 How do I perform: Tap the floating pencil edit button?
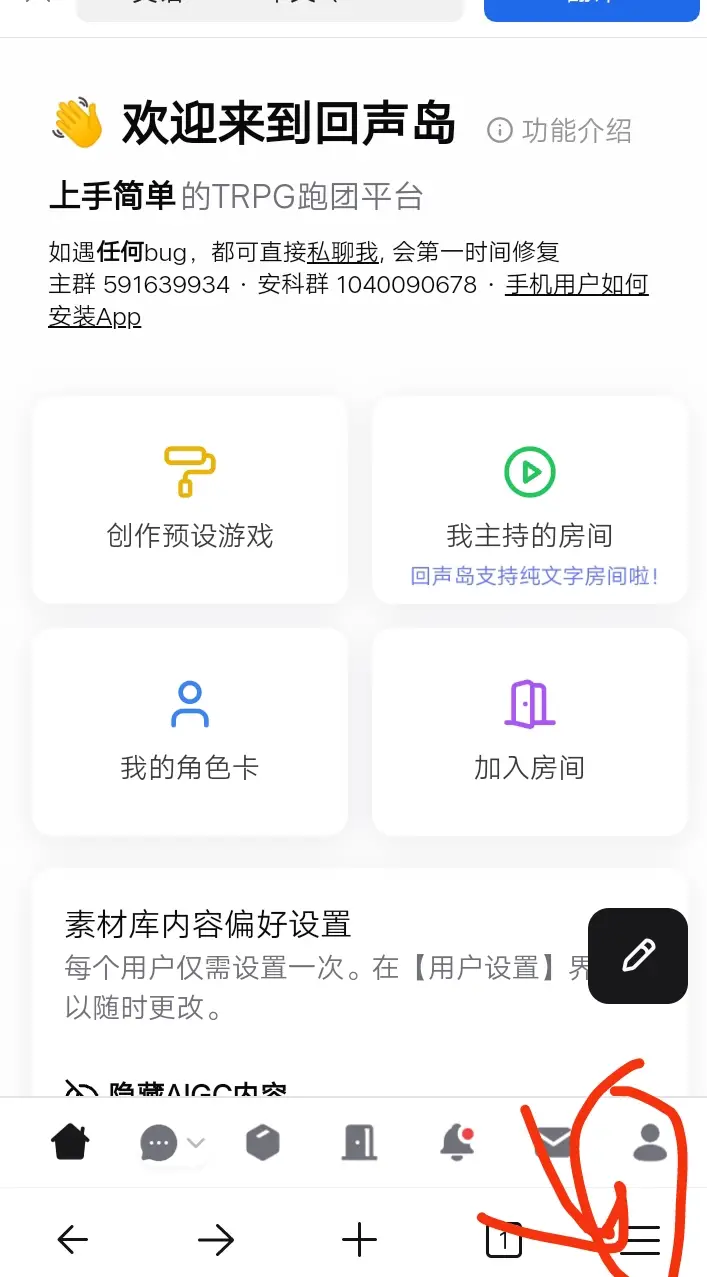click(x=638, y=956)
